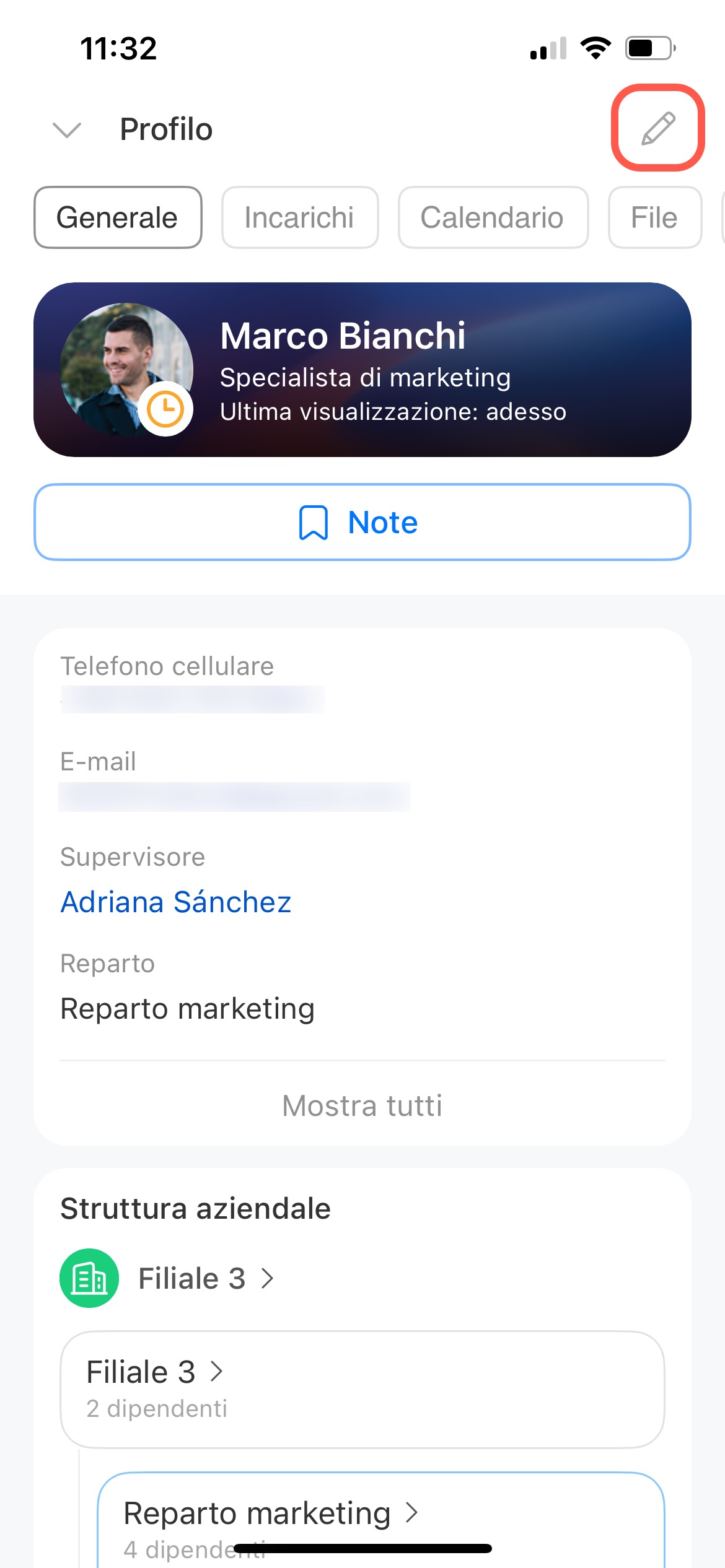Open supervisor Adriana Sánchez's profile
The image size is (725, 1568).
coord(176,902)
